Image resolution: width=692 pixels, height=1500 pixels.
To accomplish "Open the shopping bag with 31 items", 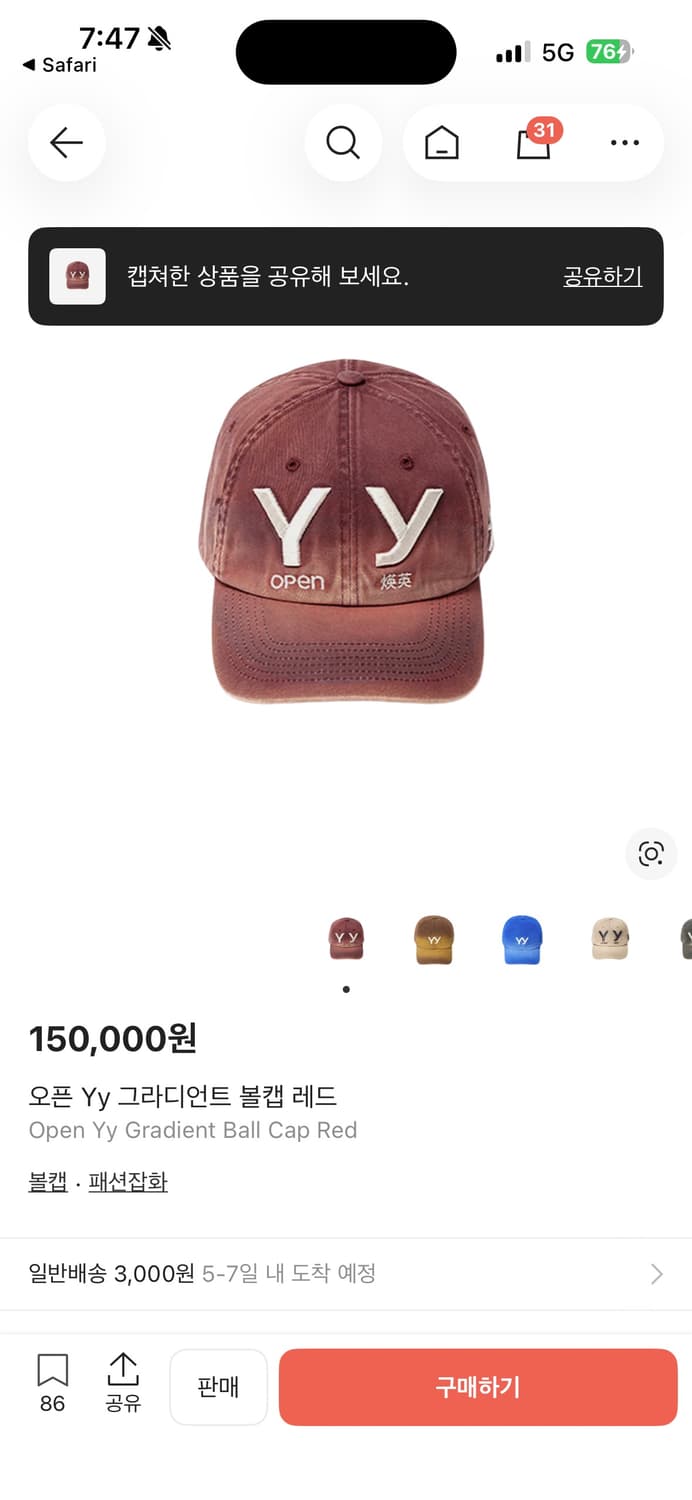I will [534, 143].
